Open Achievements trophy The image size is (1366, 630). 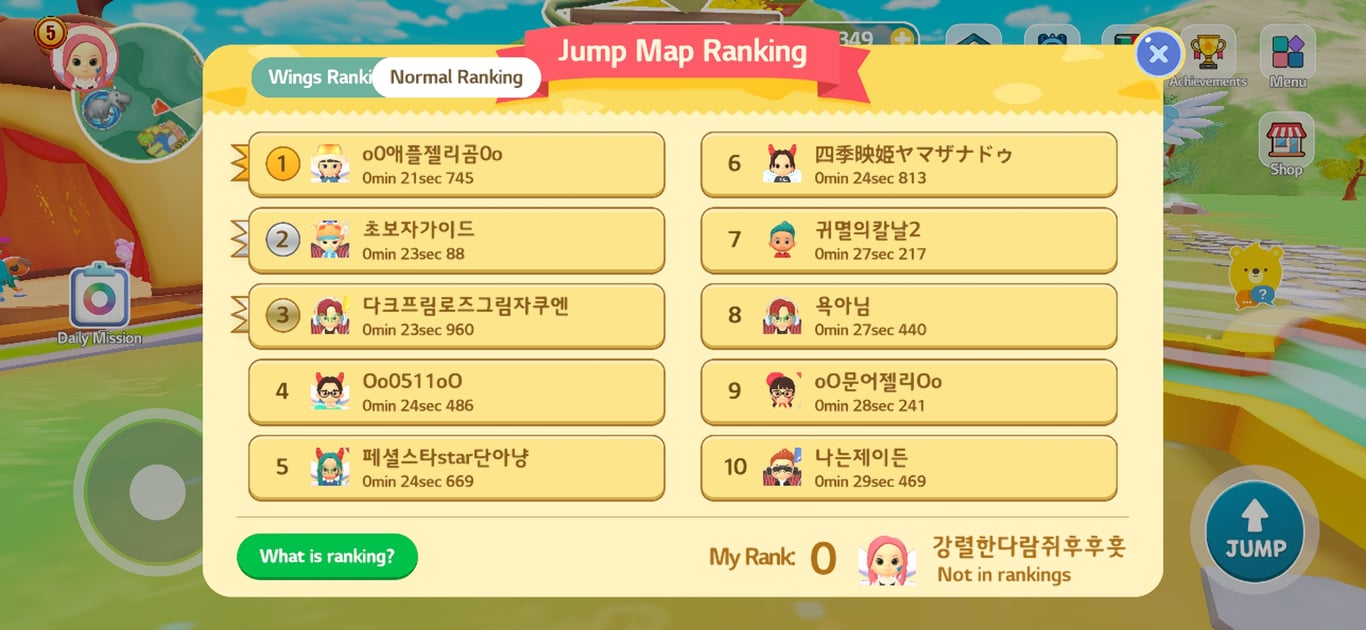pyautogui.click(x=1208, y=57)
